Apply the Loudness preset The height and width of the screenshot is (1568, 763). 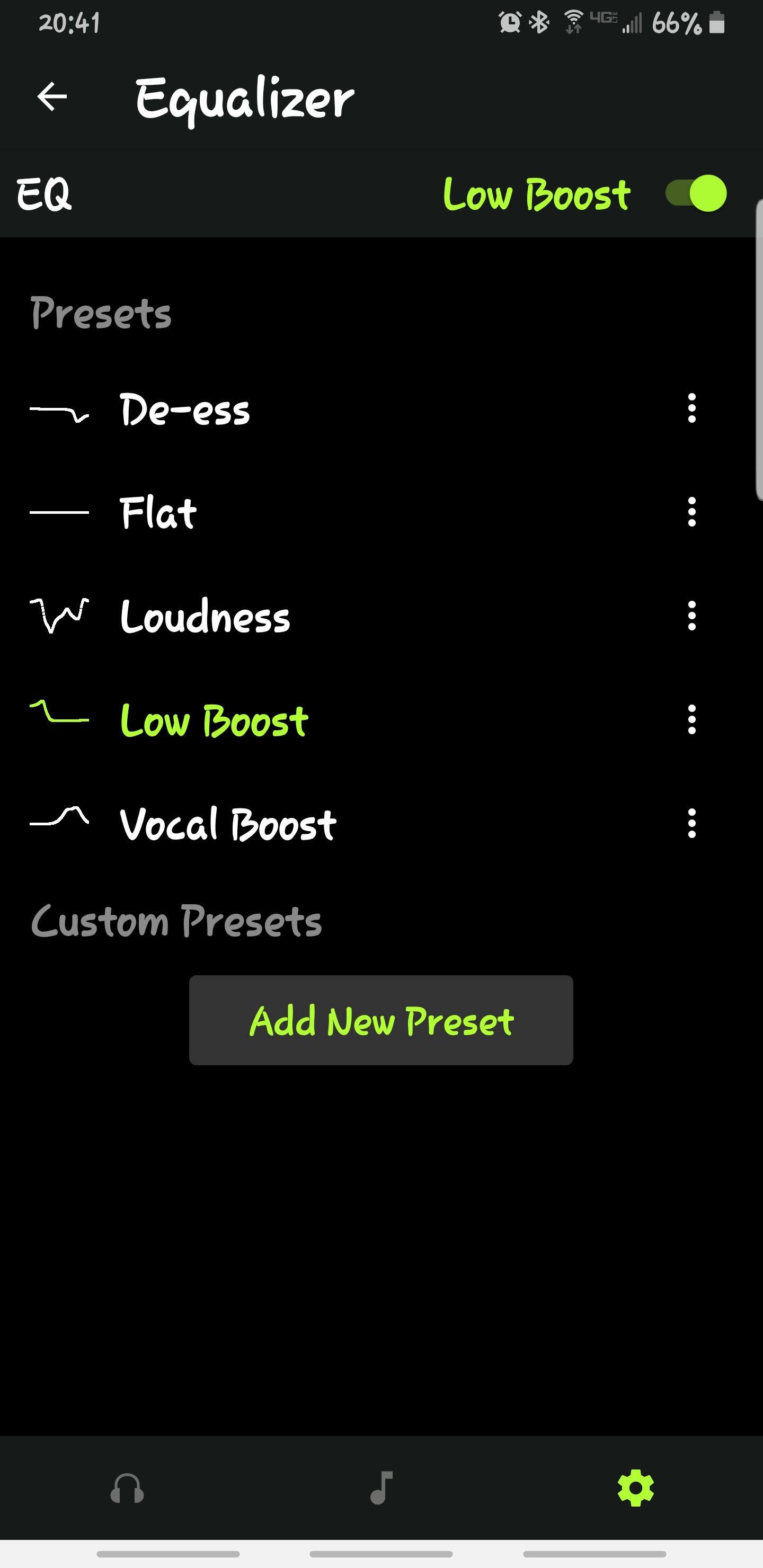click(x=205, y=617)
